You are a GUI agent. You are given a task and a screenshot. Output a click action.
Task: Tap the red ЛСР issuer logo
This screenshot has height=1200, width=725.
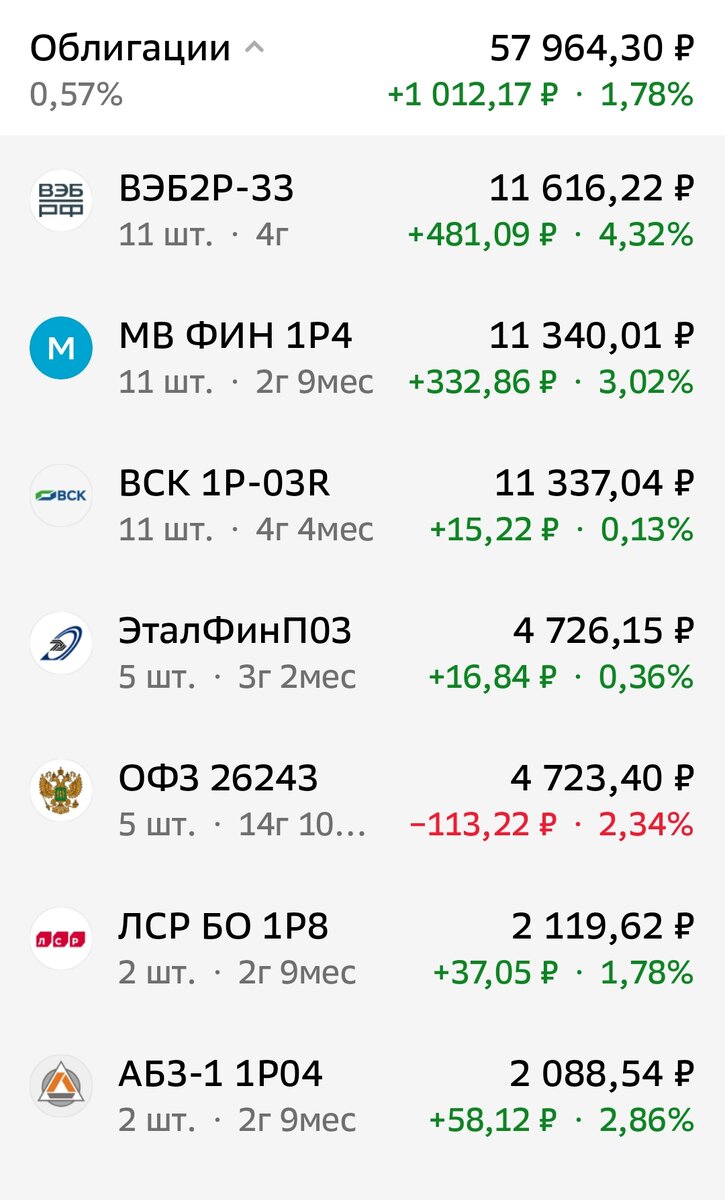(x=62, y=938)
